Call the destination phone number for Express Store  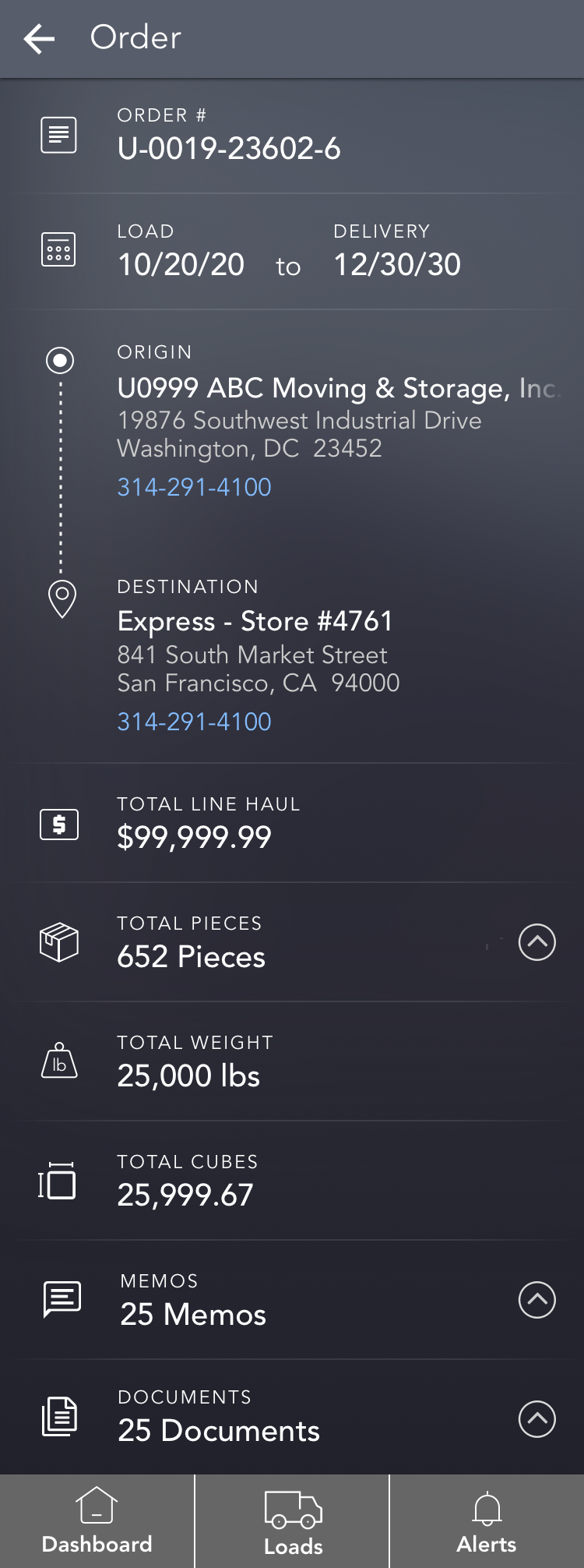click(194, 722)
